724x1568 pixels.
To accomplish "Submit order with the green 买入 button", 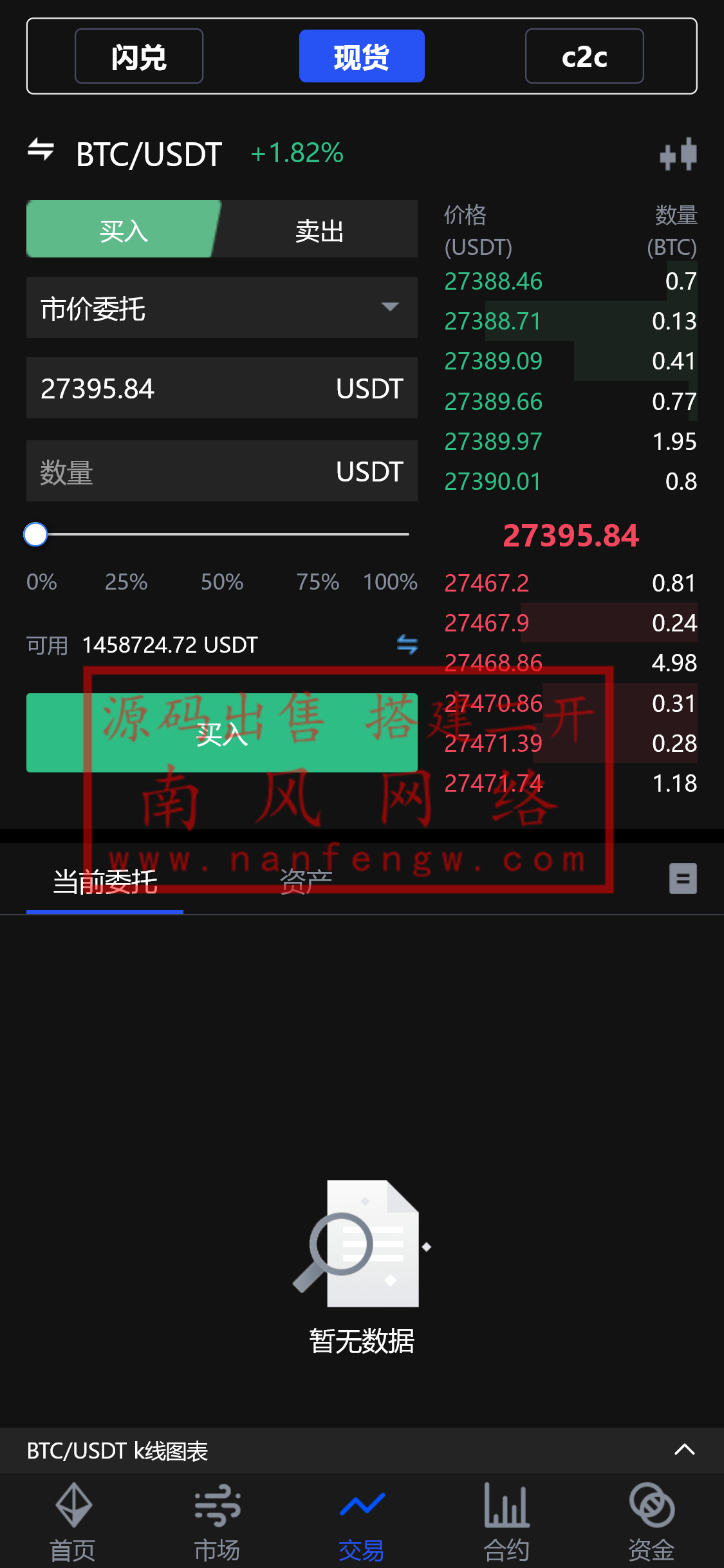I will pyautogui.click(x=221, y=733).
